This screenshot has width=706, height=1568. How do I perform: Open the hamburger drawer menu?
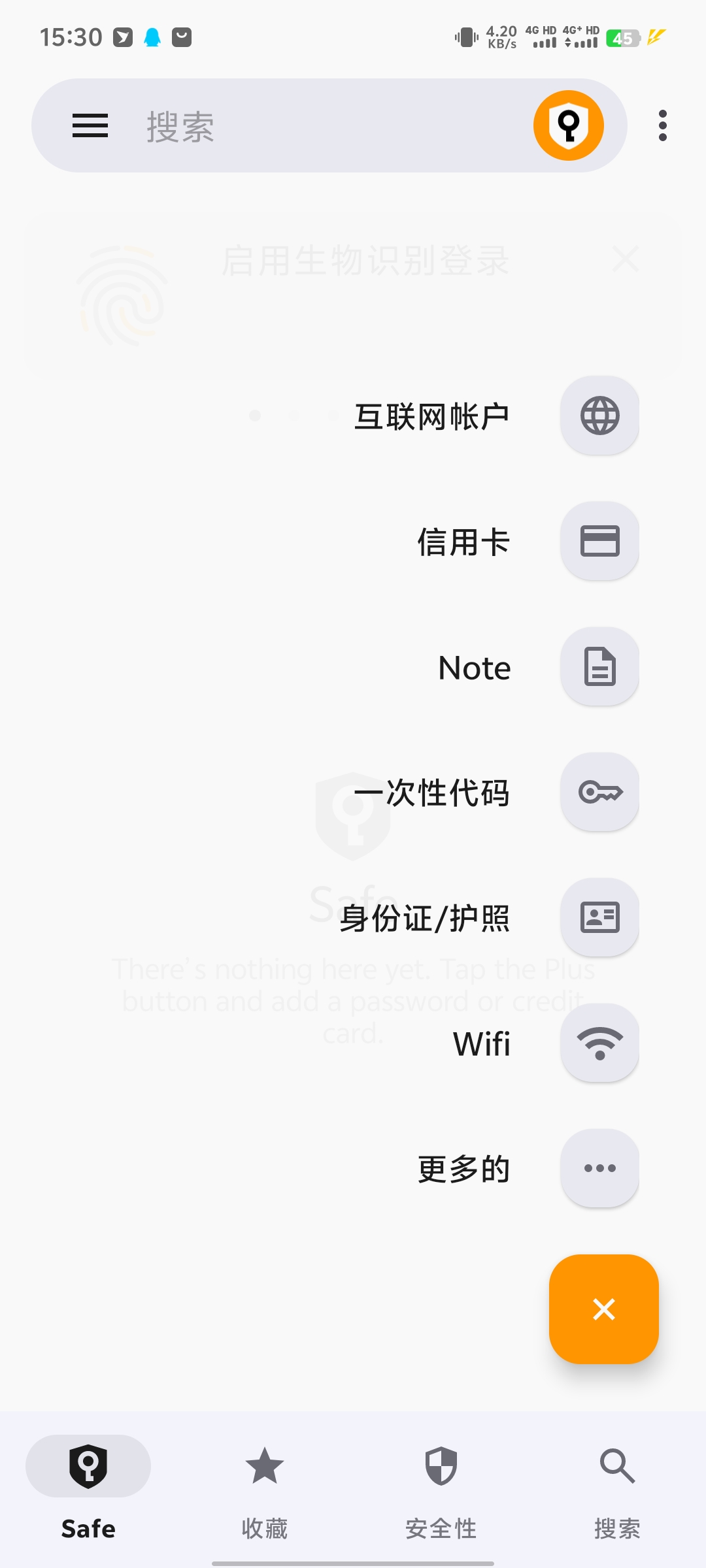tap(90, 125)
